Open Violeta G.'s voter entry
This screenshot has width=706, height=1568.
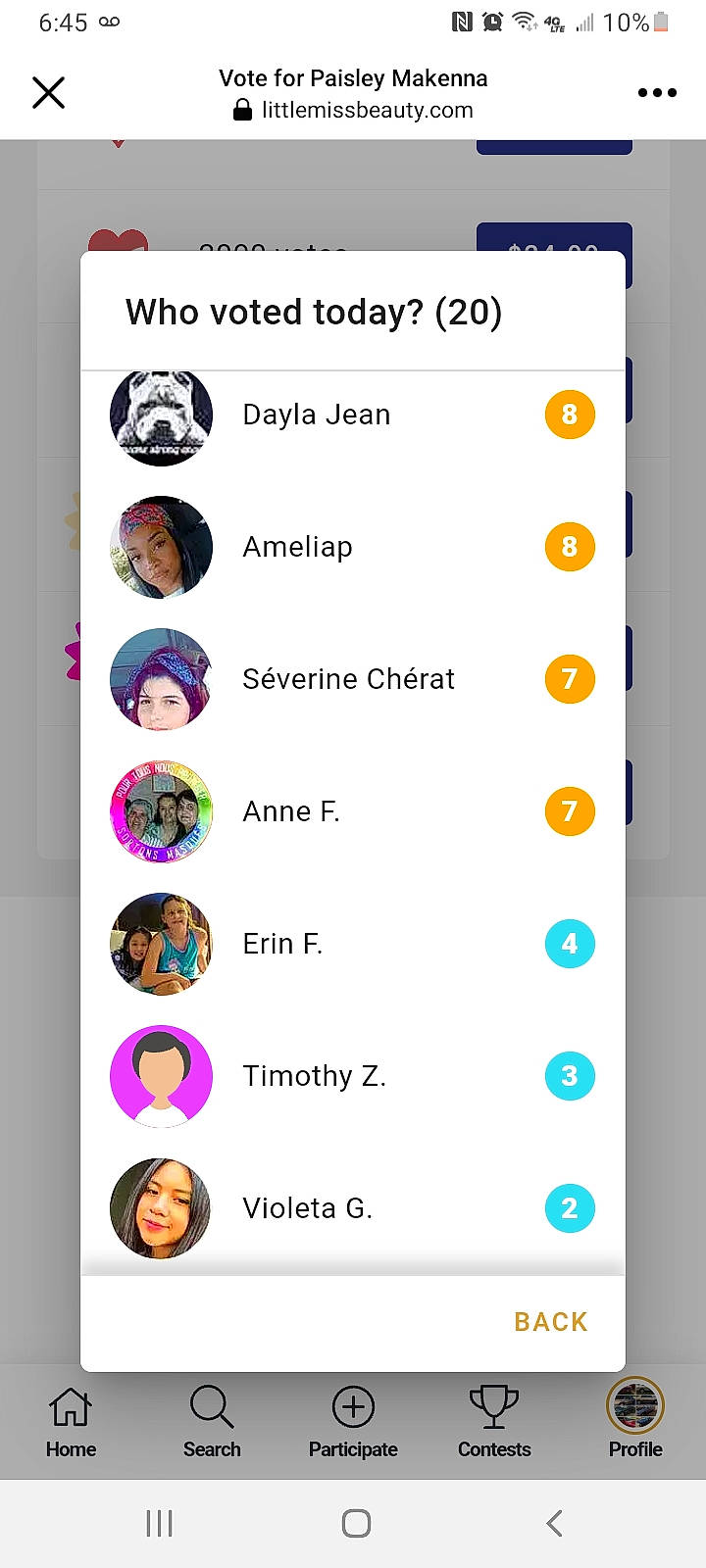(x=307, y=1208)
